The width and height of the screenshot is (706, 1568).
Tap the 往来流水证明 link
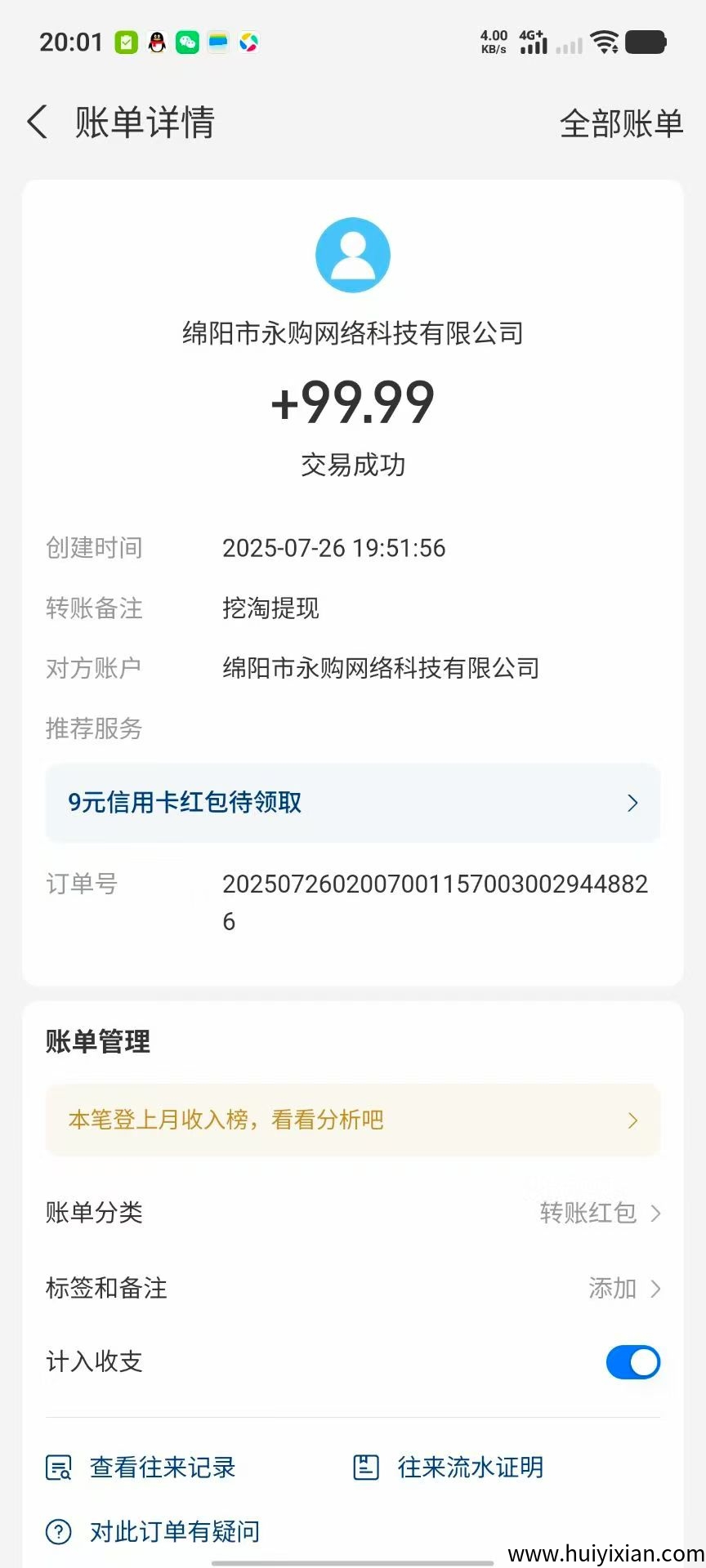[x=469, y=1467]
